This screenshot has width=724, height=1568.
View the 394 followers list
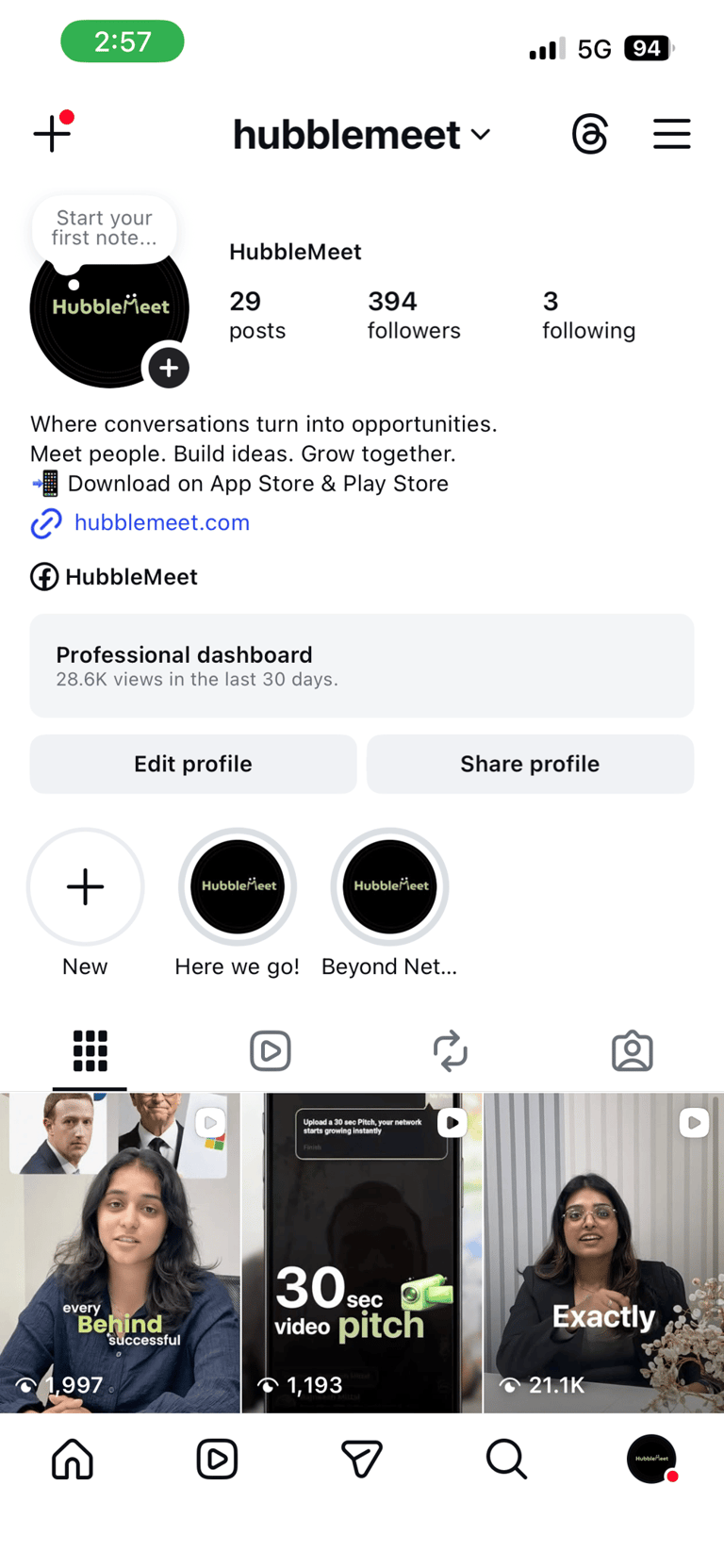pos(413,315)
